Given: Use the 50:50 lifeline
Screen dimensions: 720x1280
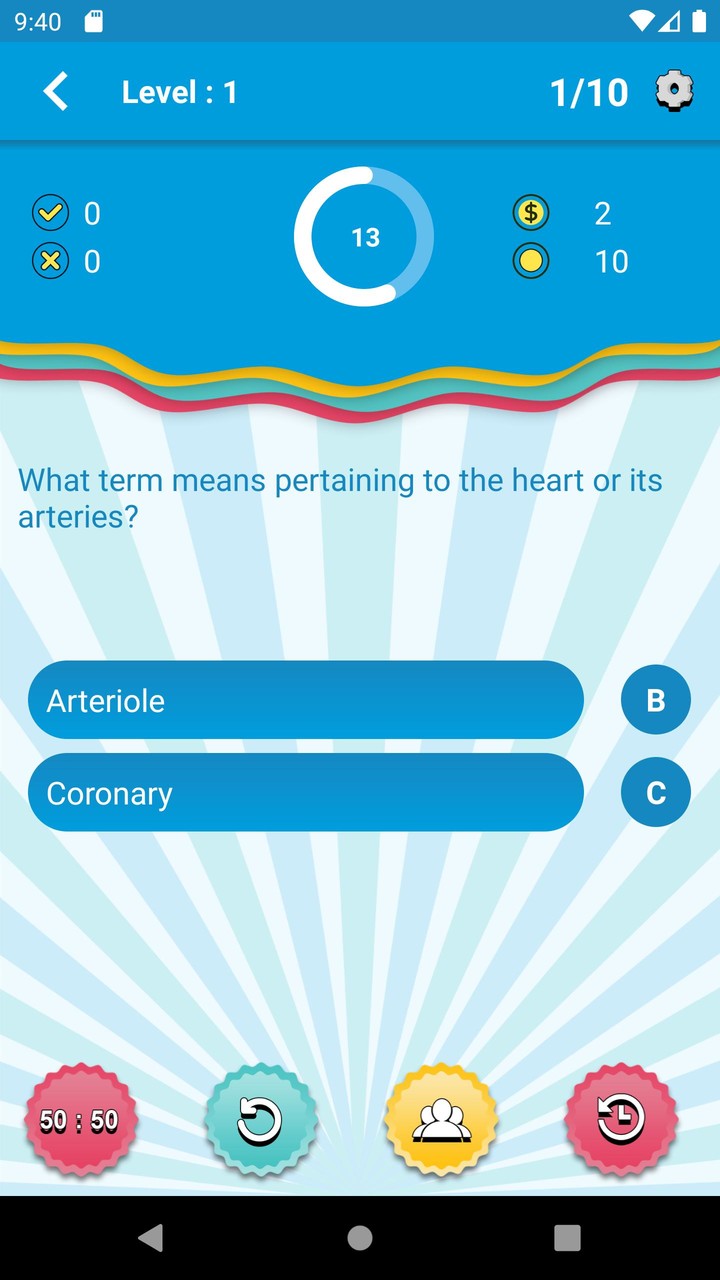Looking at the screenshot, I should coord(80,1120).
